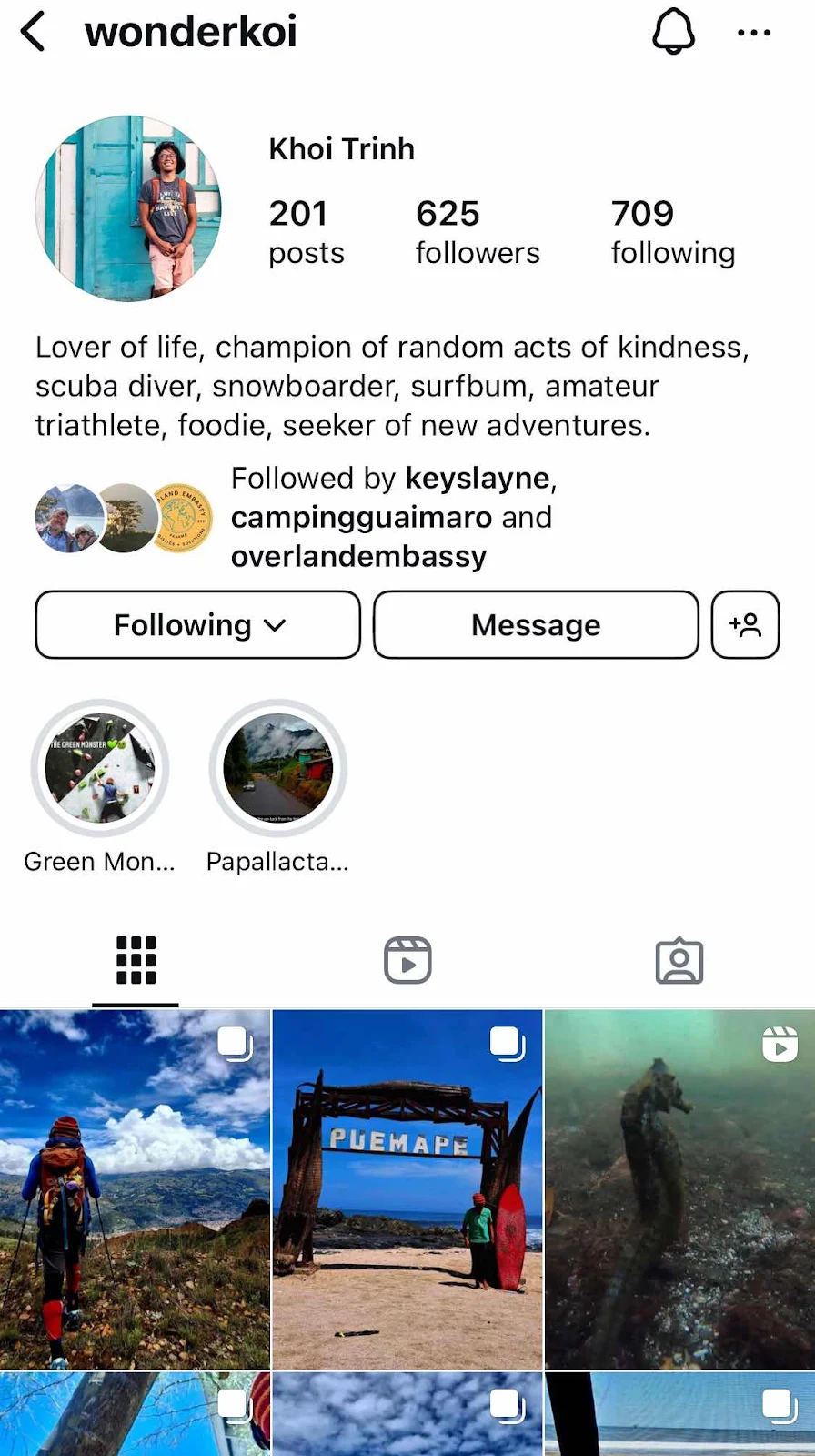Image resolution: width=815 pixels, height=1456 pixels.
Task: Open the 625 followers list
Action: pyautogui.click(x=477, y=232)
